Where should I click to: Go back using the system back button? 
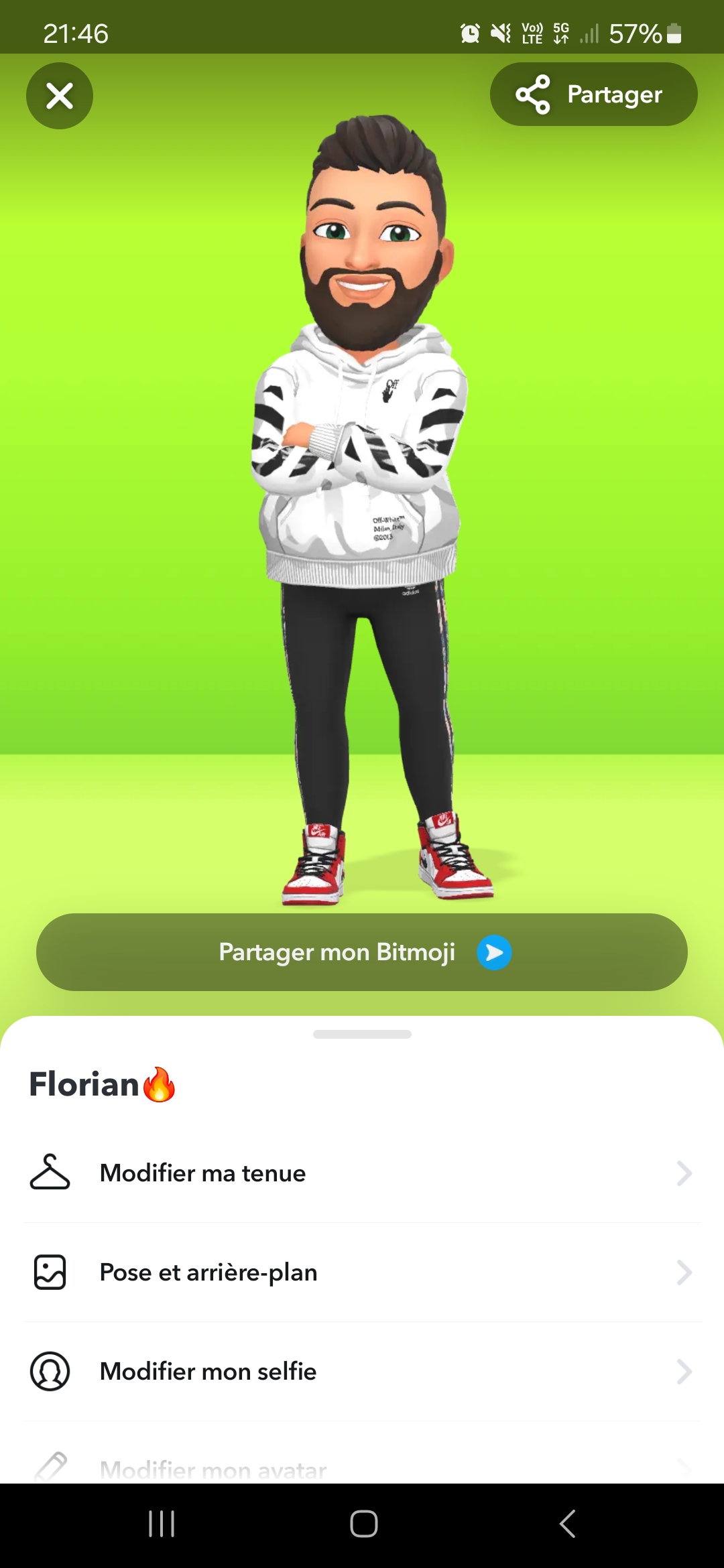(x=567, y=1523)
